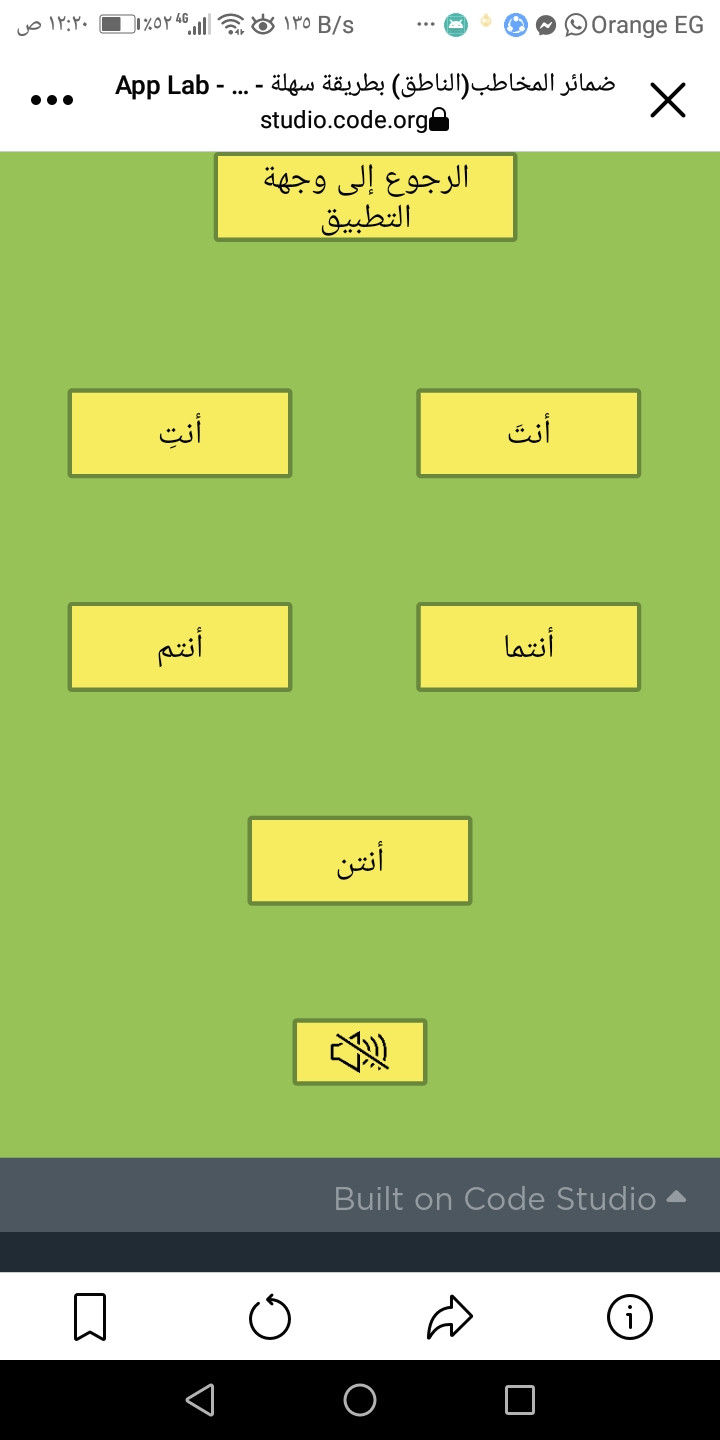
Task: Choose the أنتما pronoun button
Action: point(528,647)
